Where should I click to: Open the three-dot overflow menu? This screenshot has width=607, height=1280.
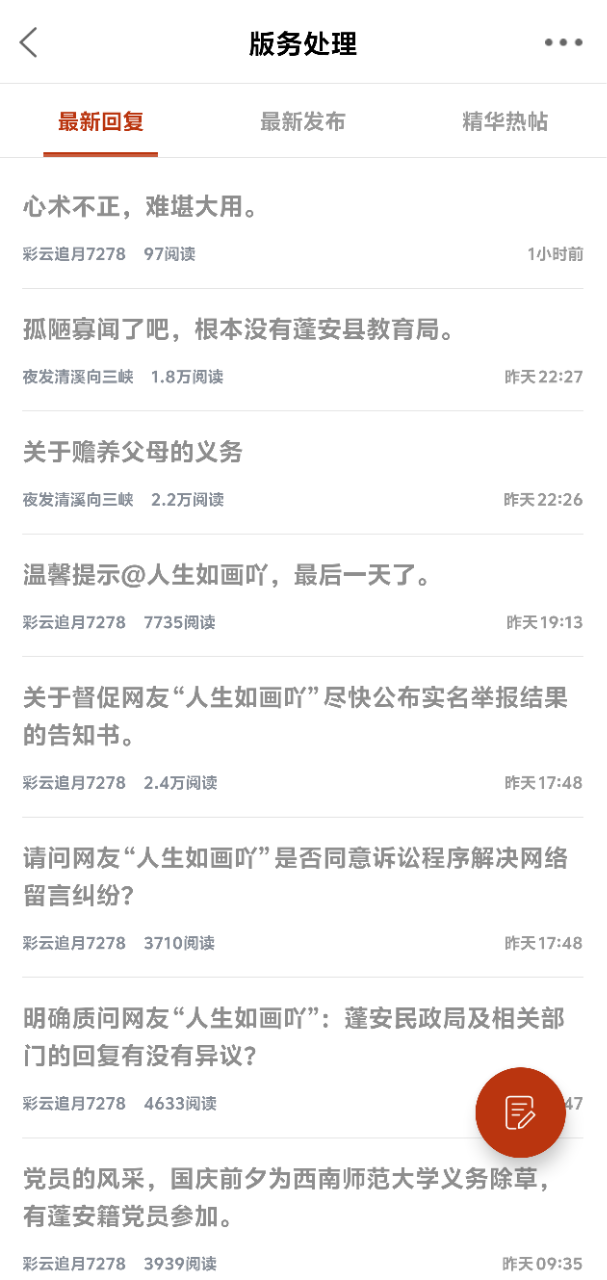[563, 42]
